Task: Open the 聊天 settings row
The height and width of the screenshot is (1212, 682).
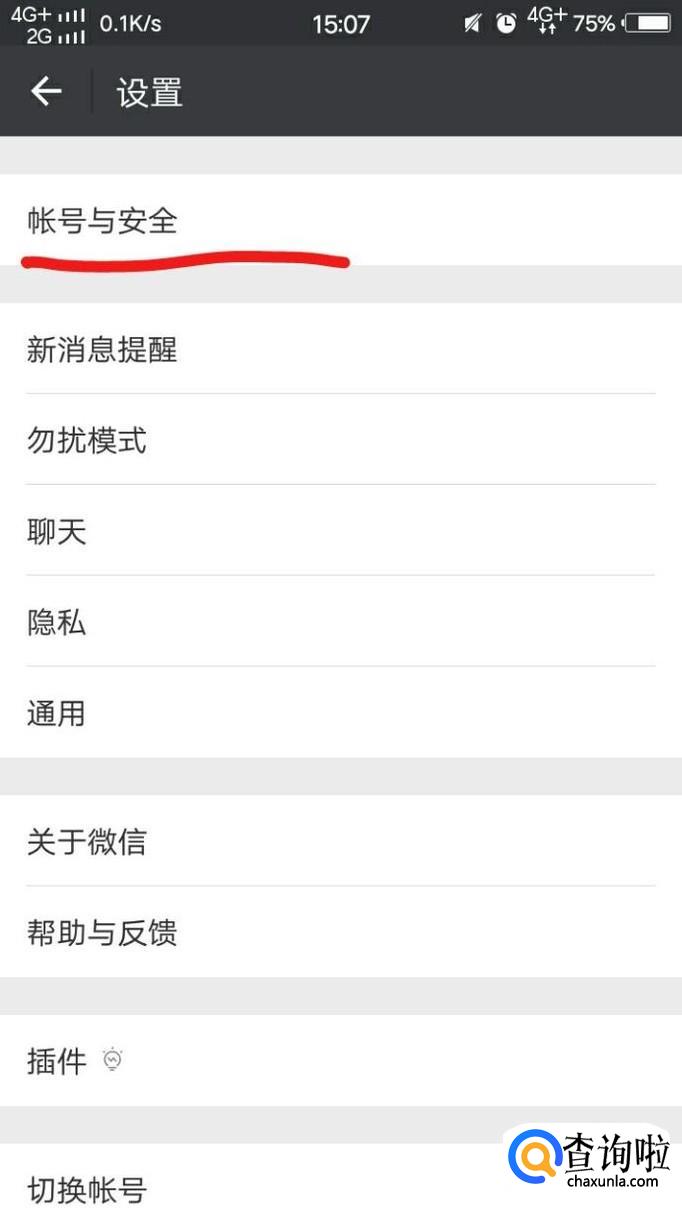Action: [57, 531]
